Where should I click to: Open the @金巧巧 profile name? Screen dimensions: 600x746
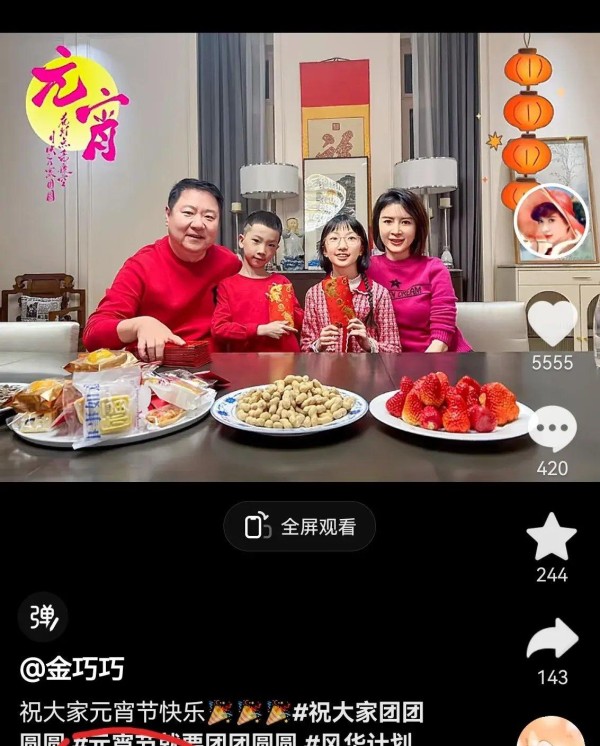pos(72,668)
